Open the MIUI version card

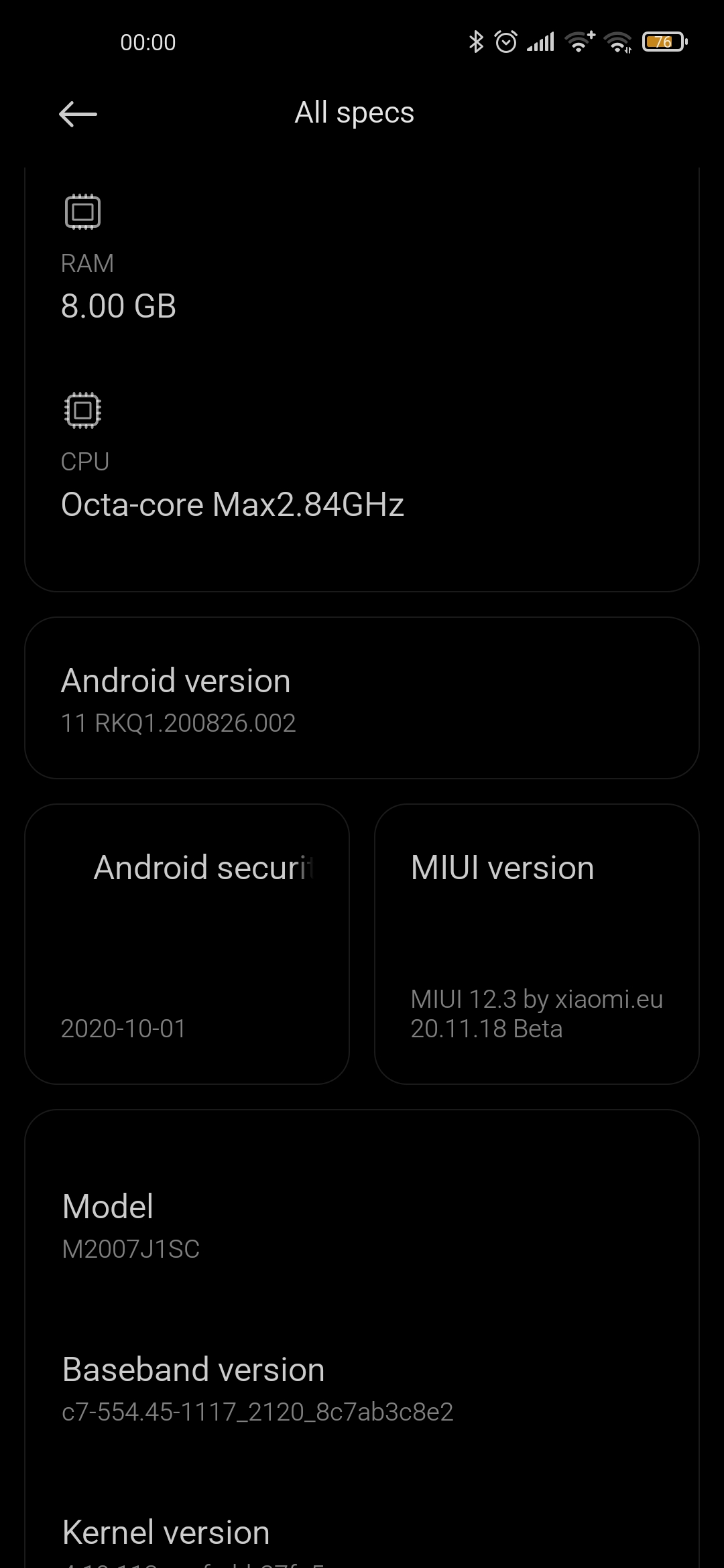click(537, 944)
